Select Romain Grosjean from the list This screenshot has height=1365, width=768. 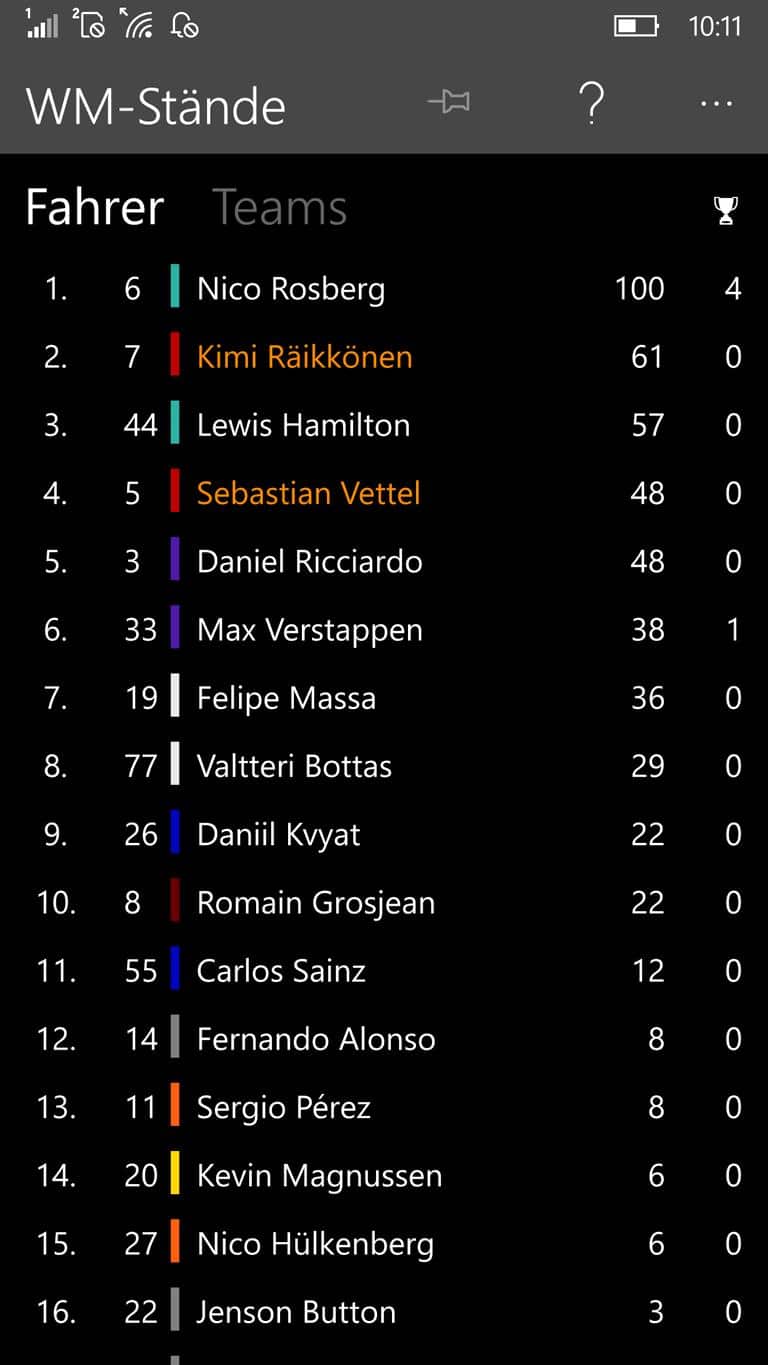tap(384, 903)
